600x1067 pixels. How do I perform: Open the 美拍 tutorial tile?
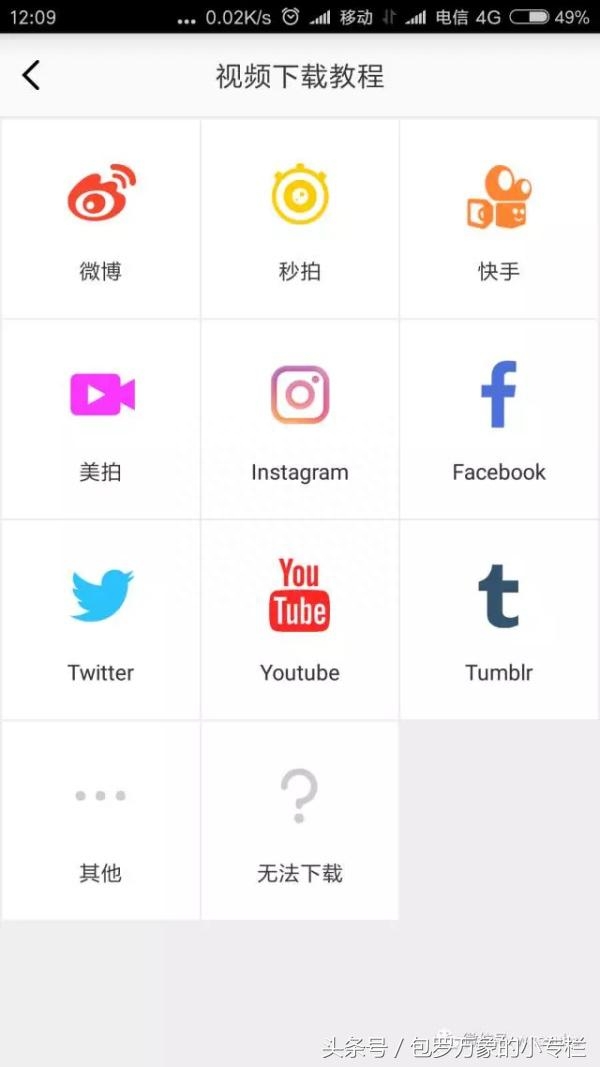[x=100, y=419]
